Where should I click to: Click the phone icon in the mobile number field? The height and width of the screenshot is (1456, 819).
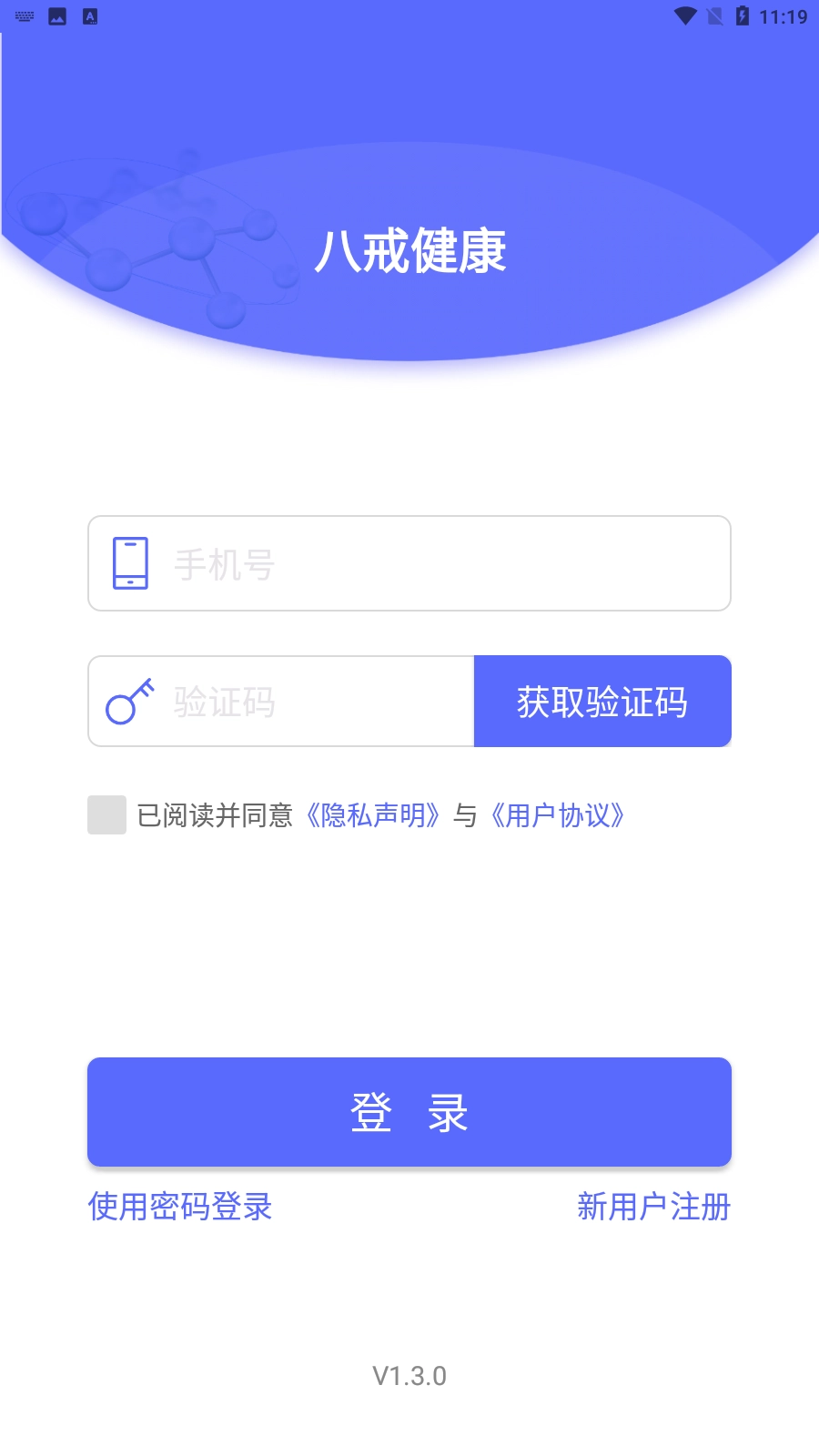point(130,562)
